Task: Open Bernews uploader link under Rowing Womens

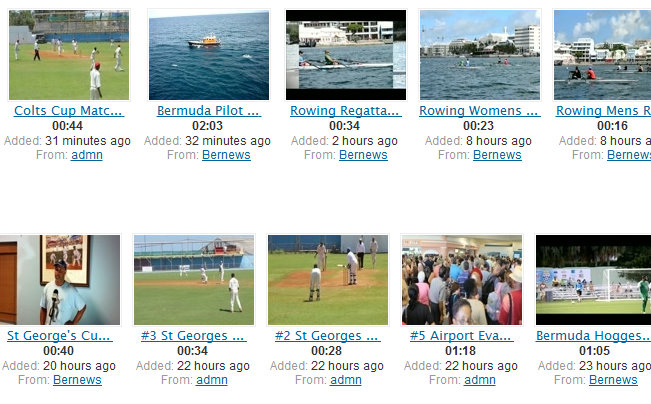Action: click(497, 155)
